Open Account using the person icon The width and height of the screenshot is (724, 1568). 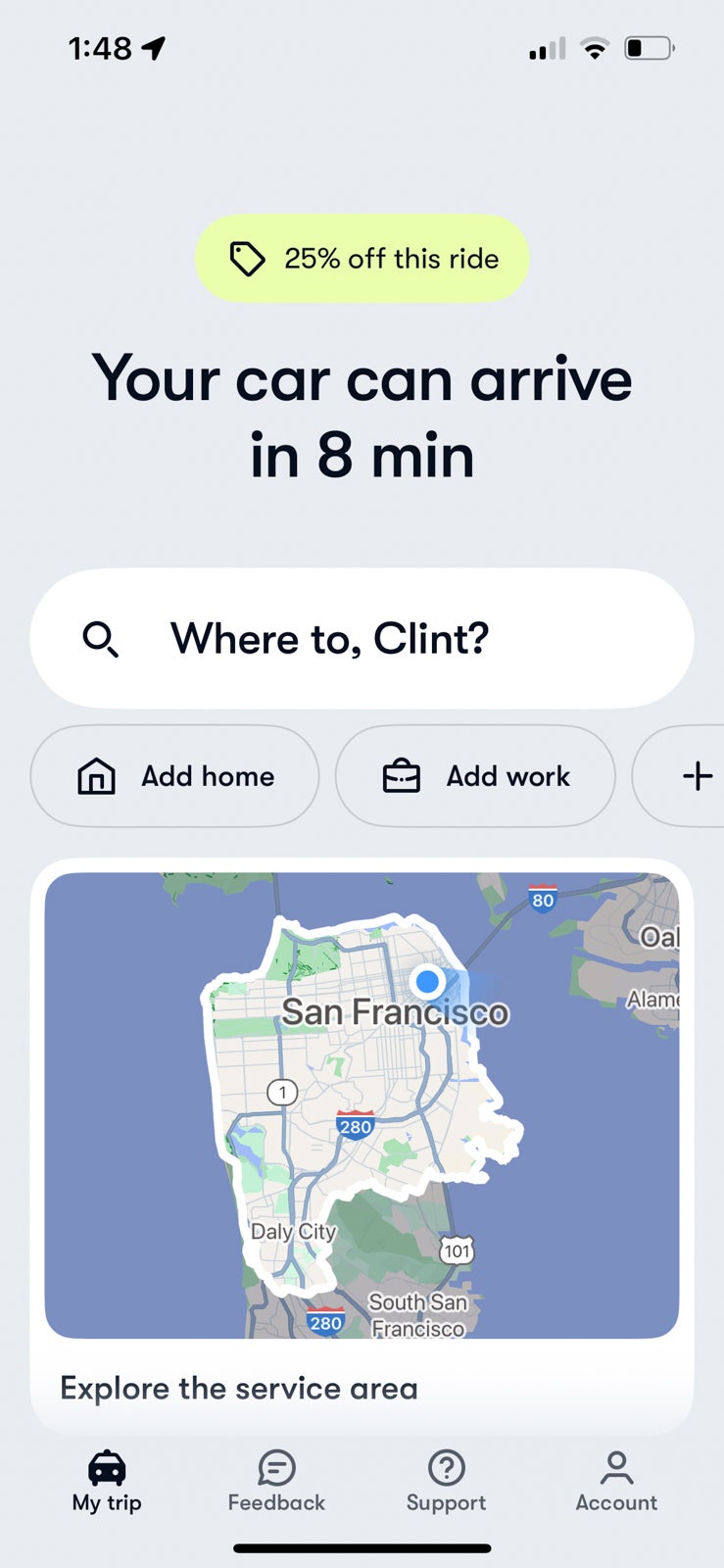click(x=615, y=1466)
